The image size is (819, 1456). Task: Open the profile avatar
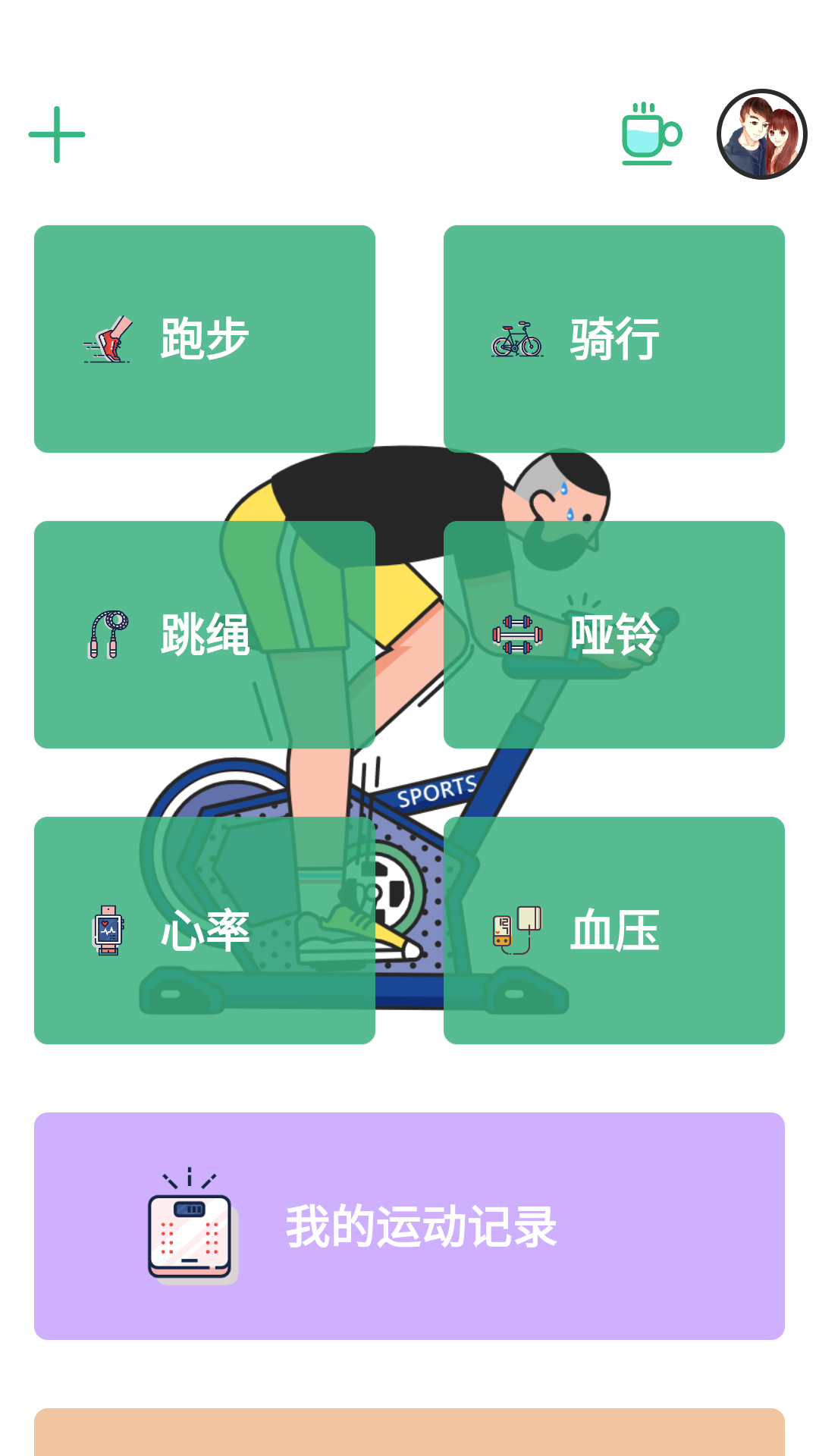[761, 134]
